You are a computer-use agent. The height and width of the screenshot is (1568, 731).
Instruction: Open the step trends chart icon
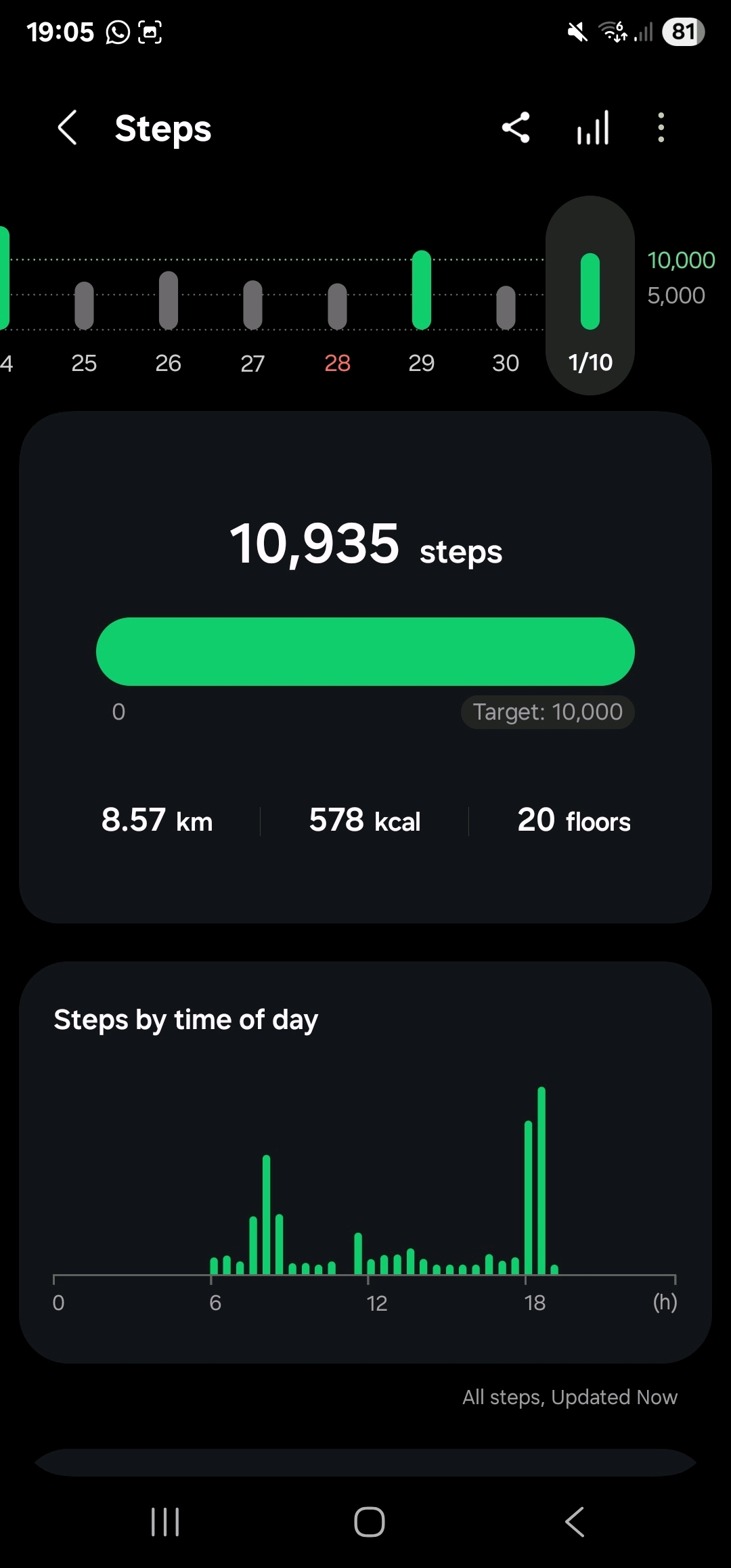pyautogui.click(x=592, y=128)
